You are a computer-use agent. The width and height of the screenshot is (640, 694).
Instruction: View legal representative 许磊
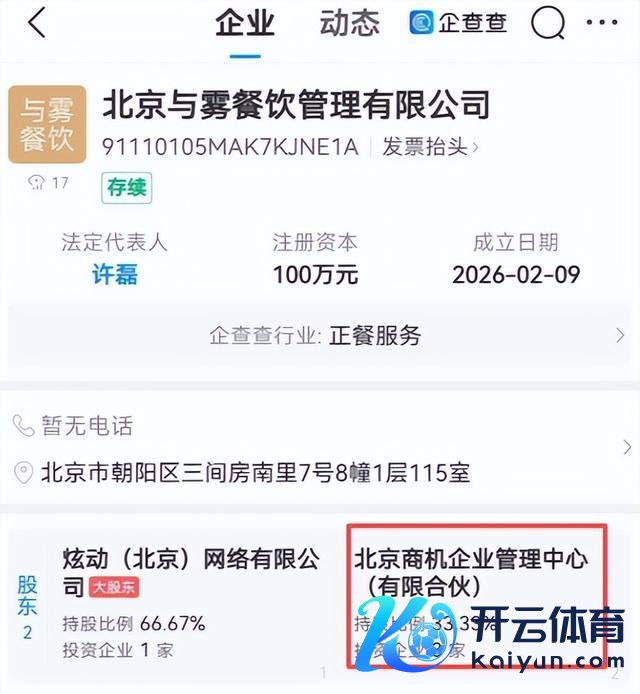114,274
